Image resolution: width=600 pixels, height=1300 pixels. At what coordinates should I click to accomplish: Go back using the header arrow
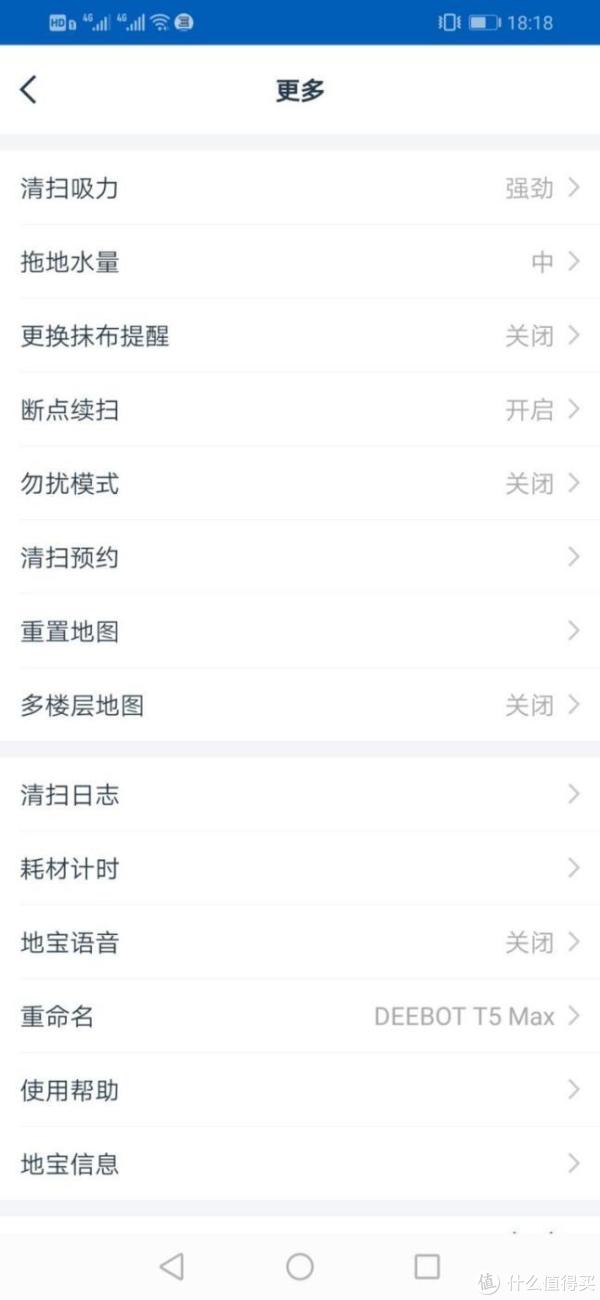click(x=29, y=89)
